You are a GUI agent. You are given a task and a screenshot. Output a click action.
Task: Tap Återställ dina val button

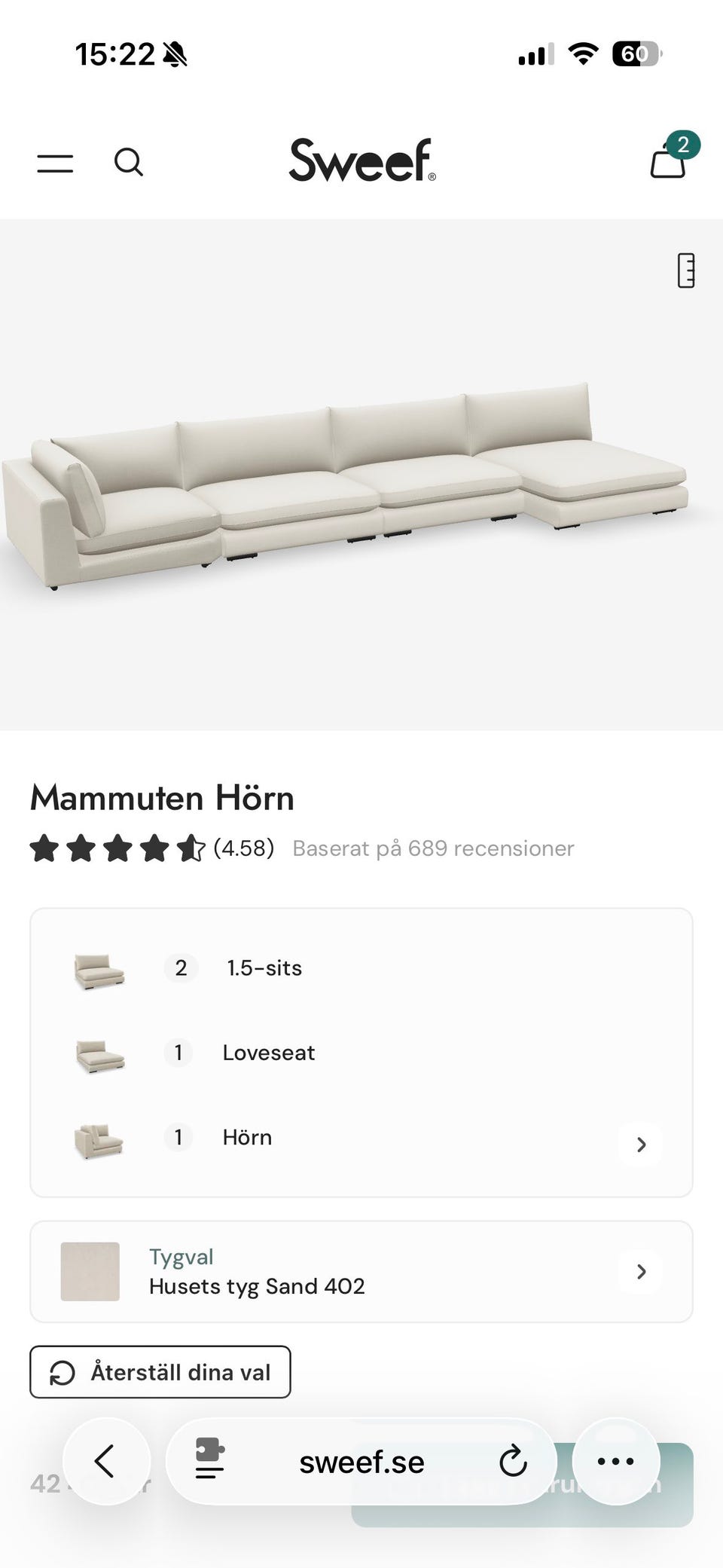coord(160,1371)
